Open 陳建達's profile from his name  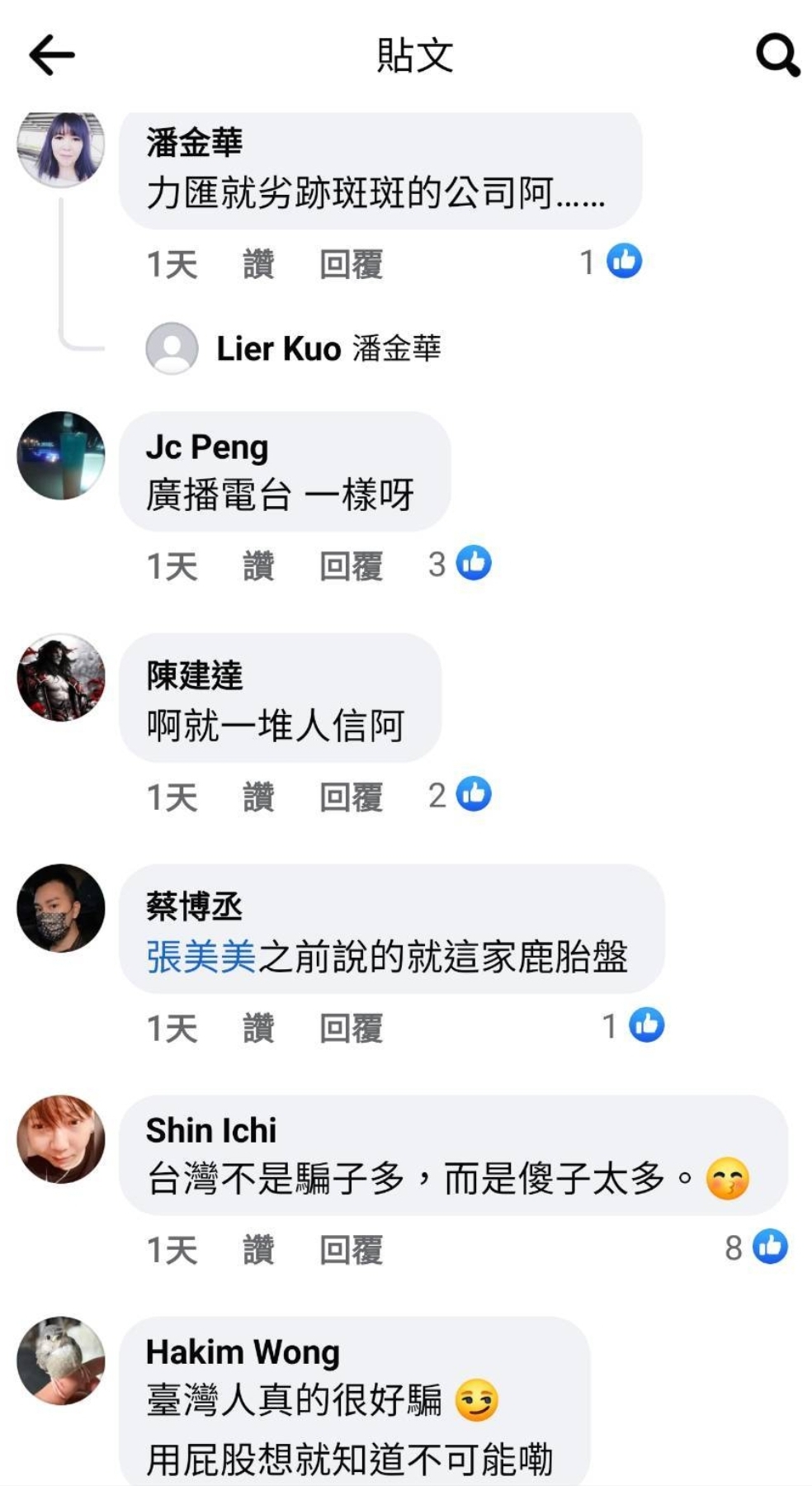point(195,675)
